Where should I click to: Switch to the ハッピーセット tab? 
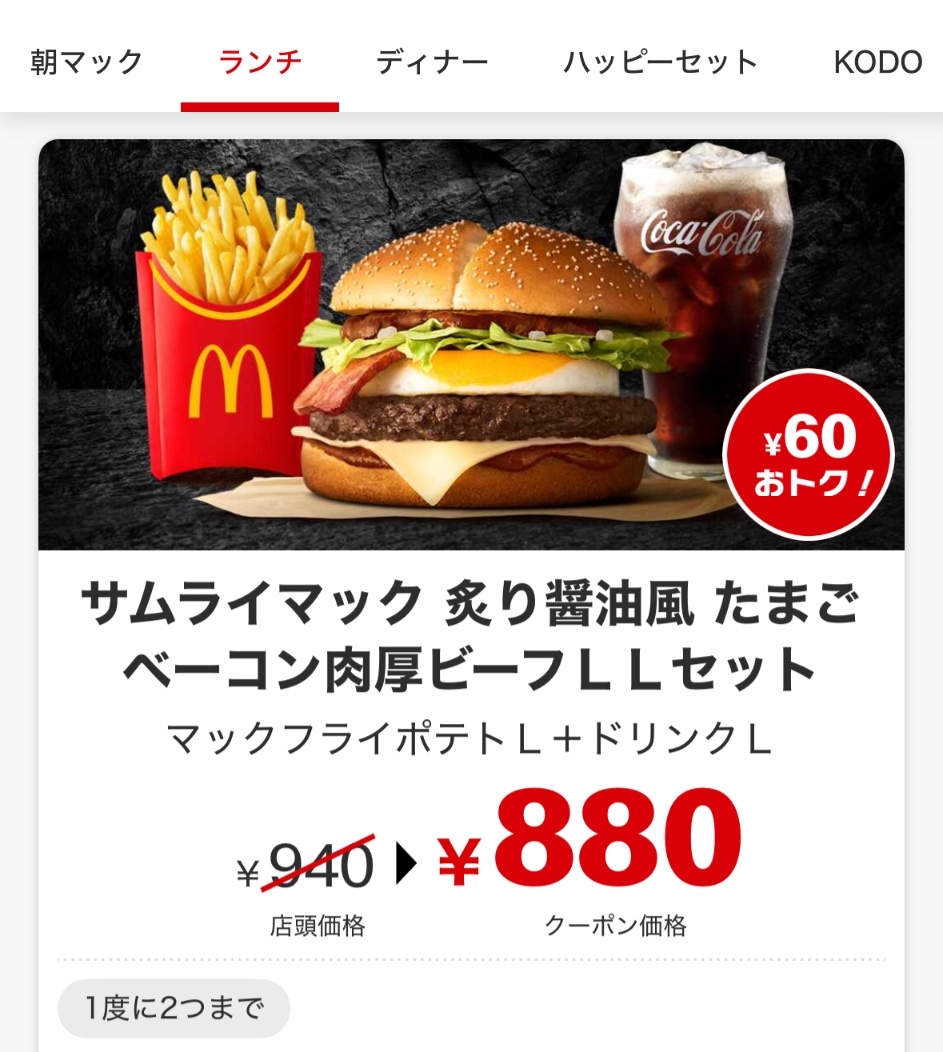(x=660, y=62)
